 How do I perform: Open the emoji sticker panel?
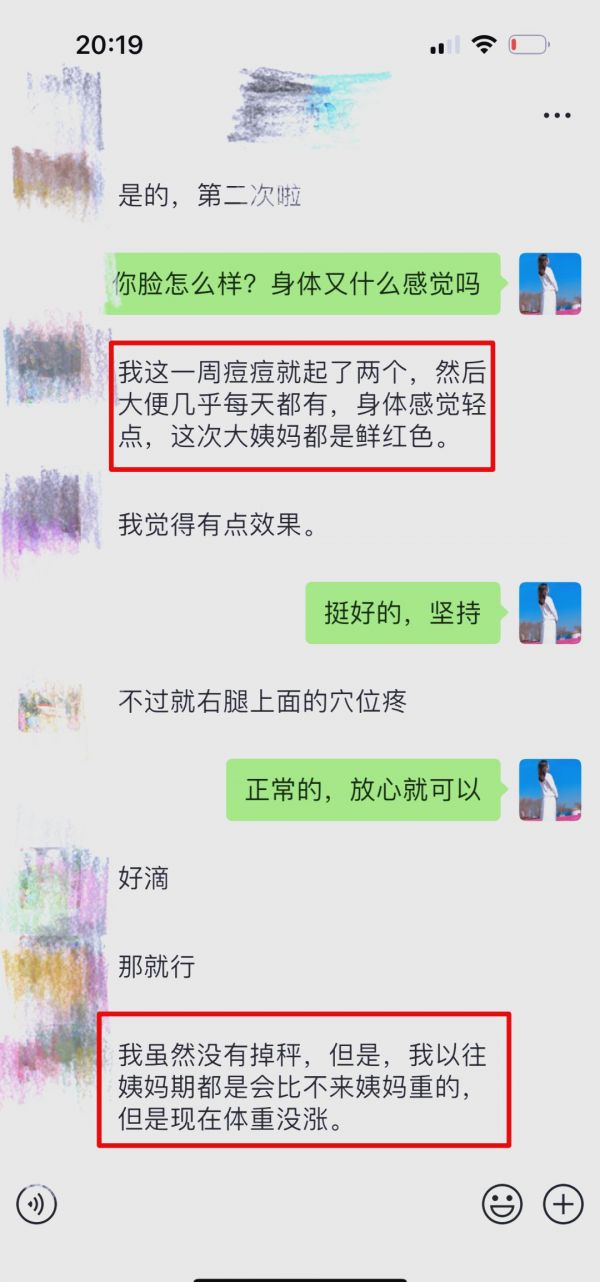(502, 1204)
